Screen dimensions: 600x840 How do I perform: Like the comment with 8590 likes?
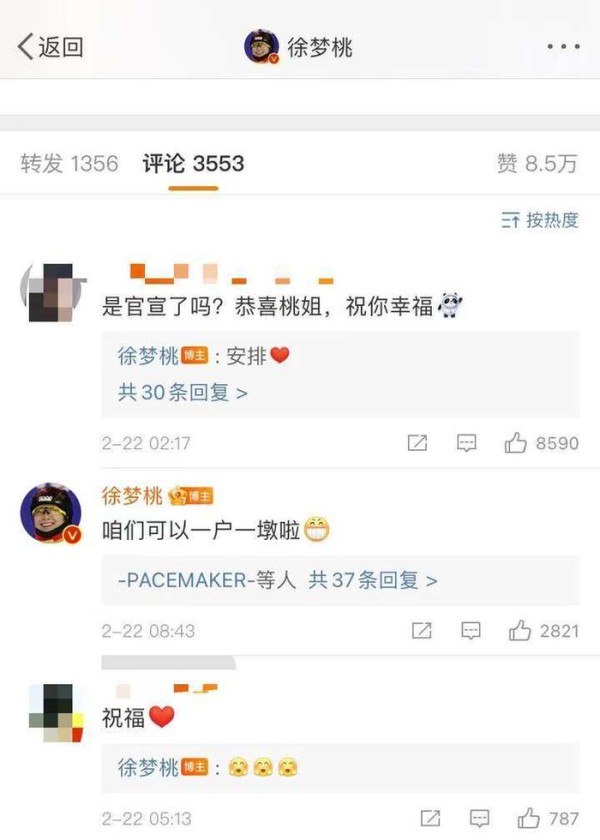point(517,443)
